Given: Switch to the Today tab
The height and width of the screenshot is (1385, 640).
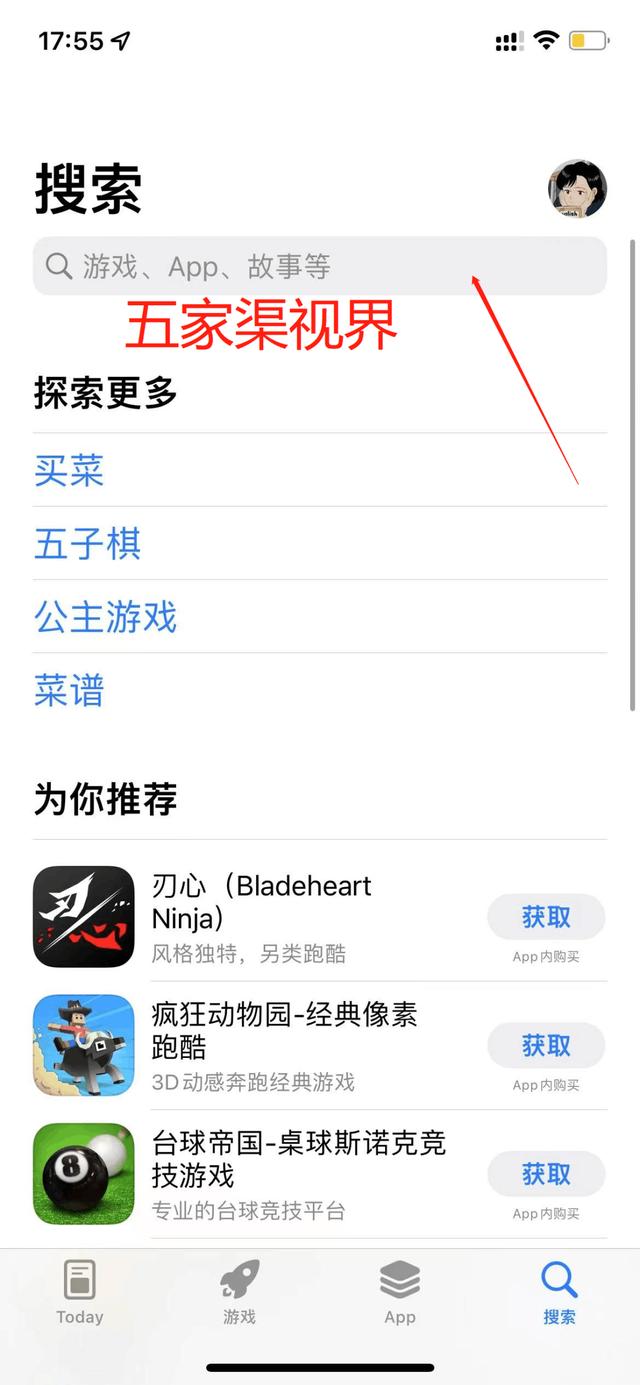Looking at the screenshot, I should click(x=80, y=1293).
